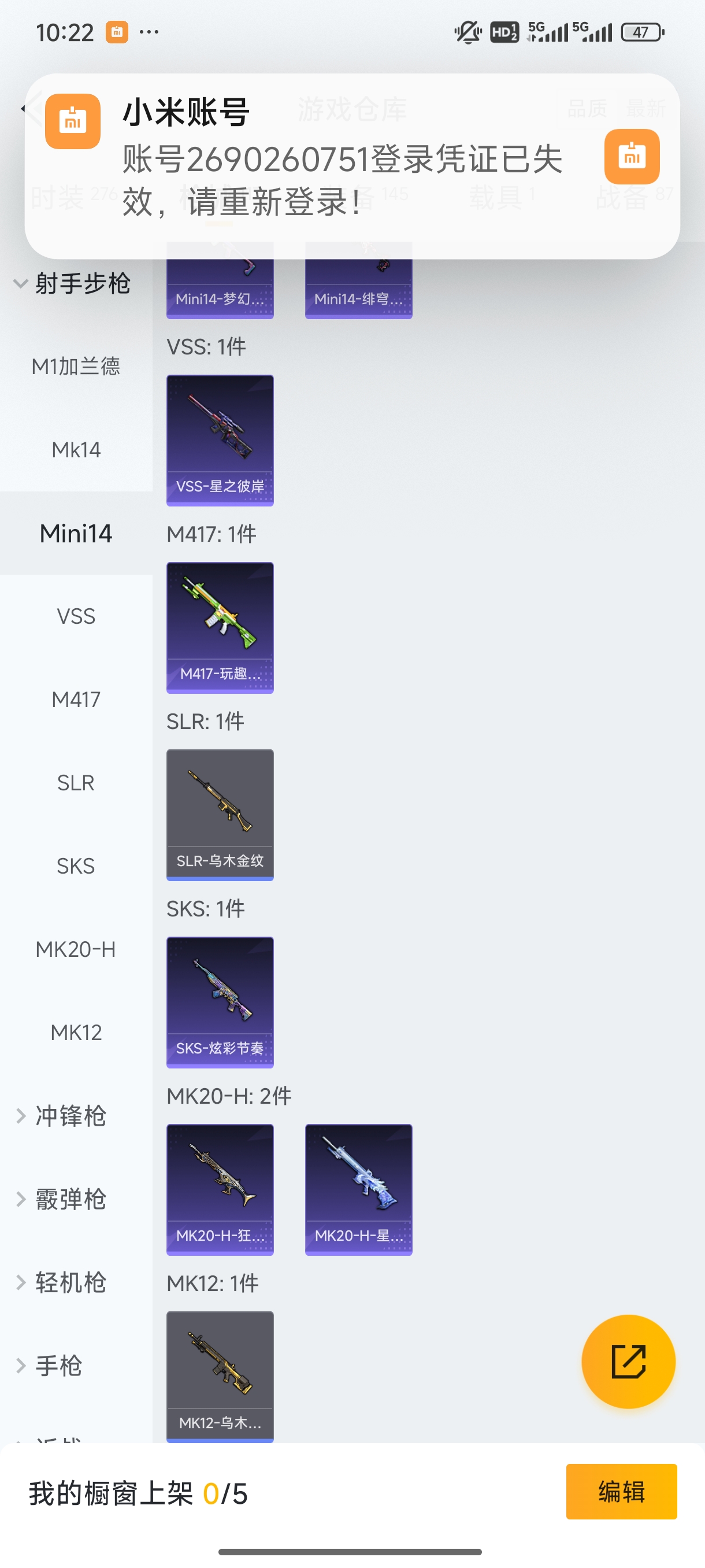The width and height of the screenshot is (705, 1568).
Task: View the SLR-乌木金纹 skin
Action: (220, 815)
